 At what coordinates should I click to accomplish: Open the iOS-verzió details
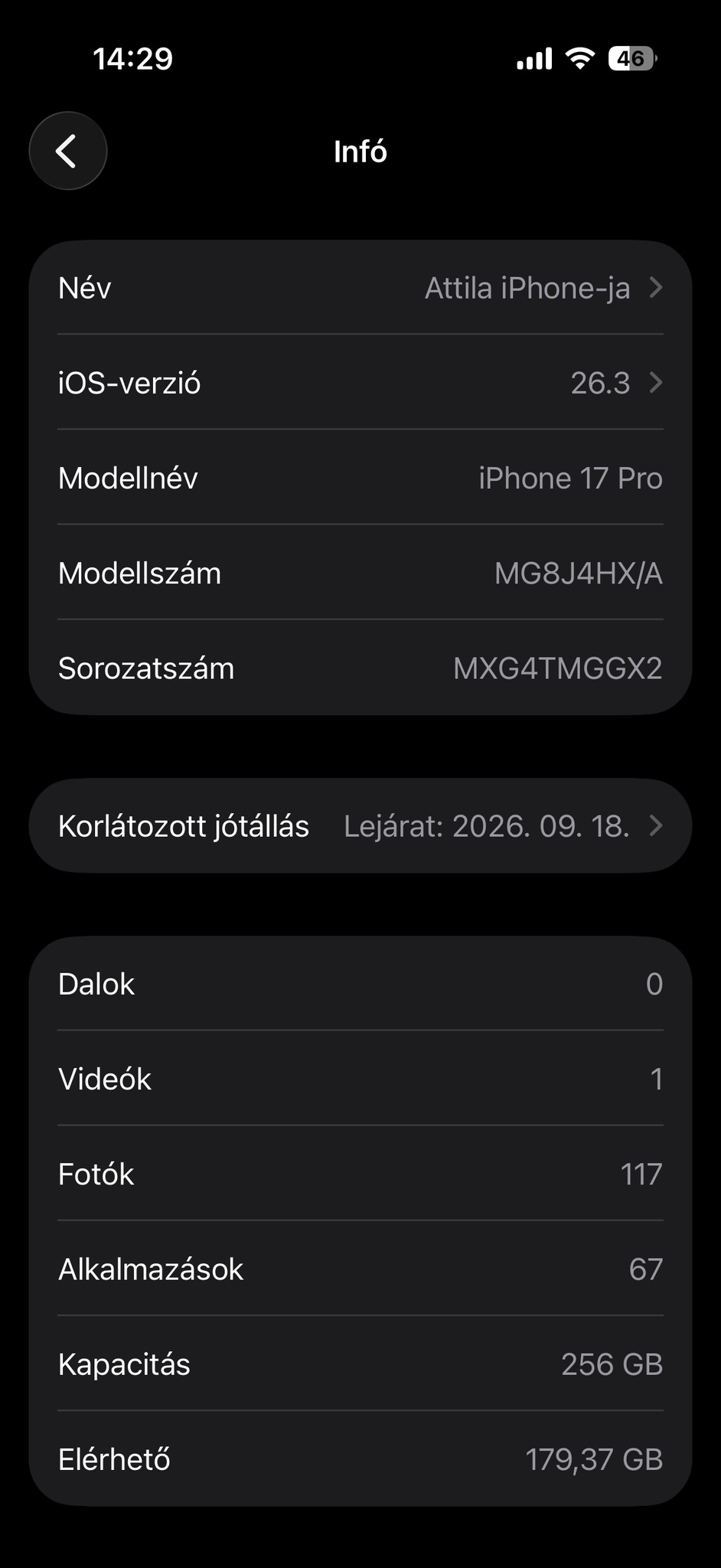[x=360, y=383]
